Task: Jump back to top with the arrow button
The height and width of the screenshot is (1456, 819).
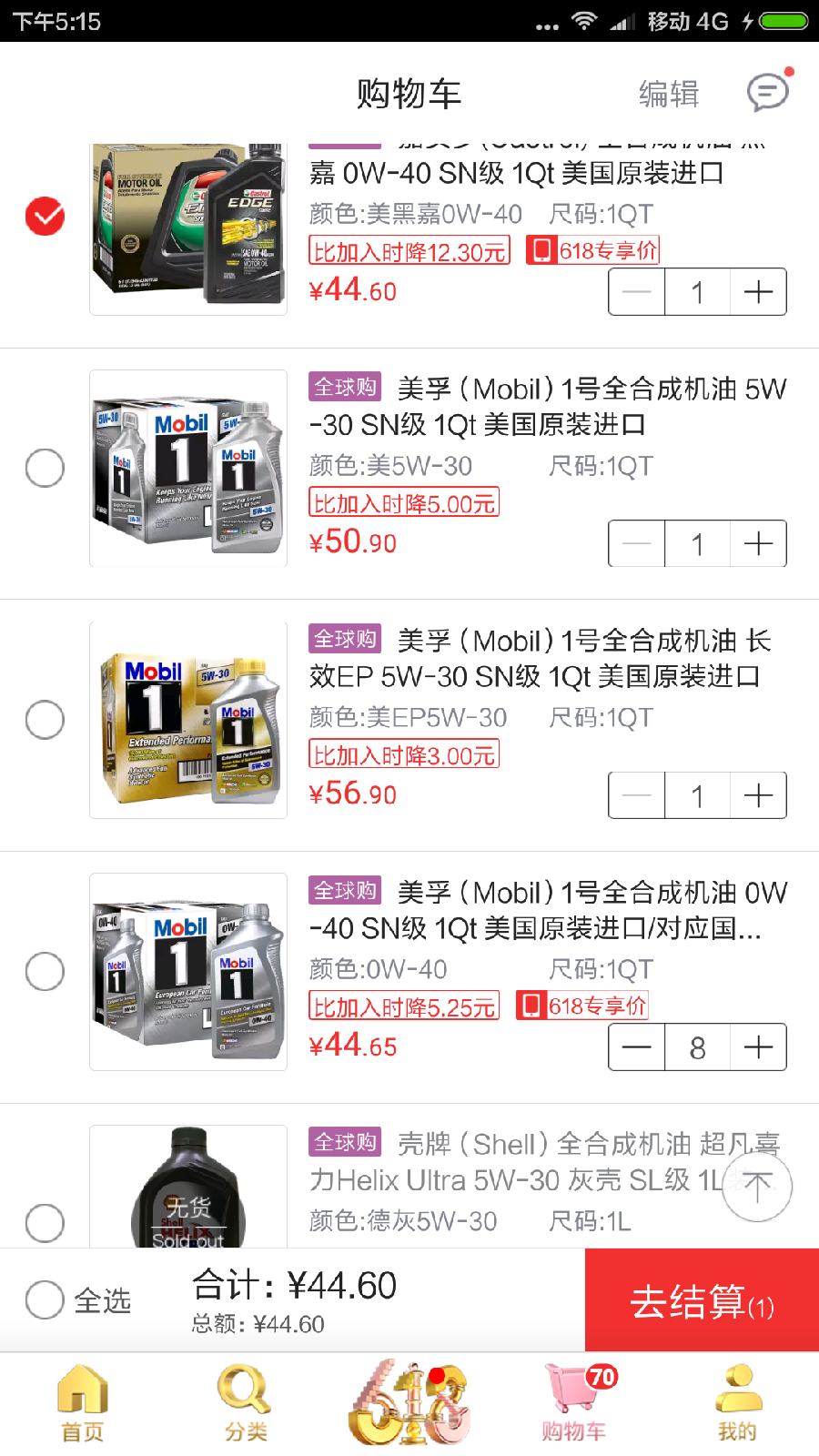Action: pos(757,1187)
